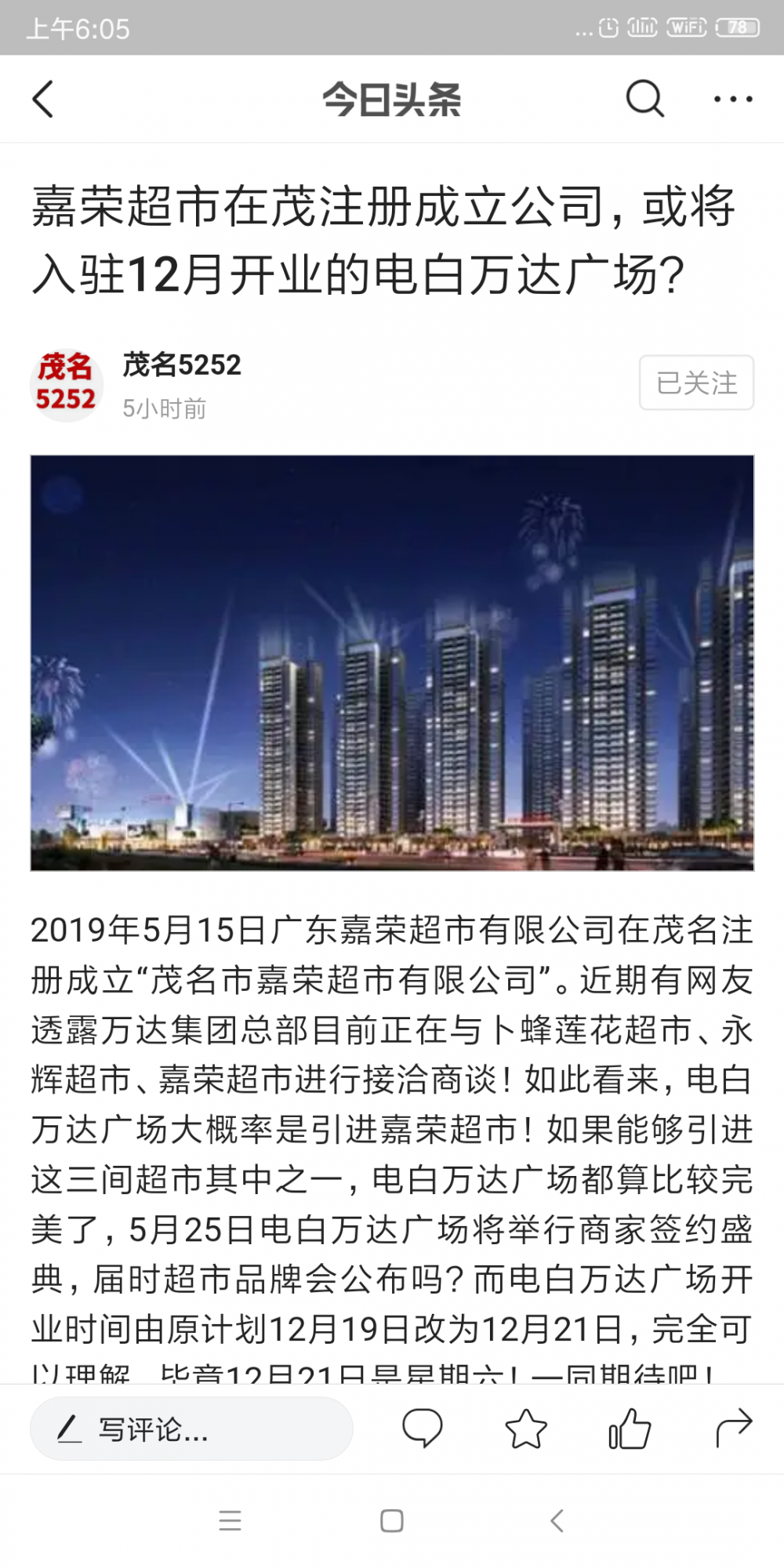This screenshot has width=784, height=1568.
Task: Open the 茂名5252 author avatar
Action: pos(67,384)
